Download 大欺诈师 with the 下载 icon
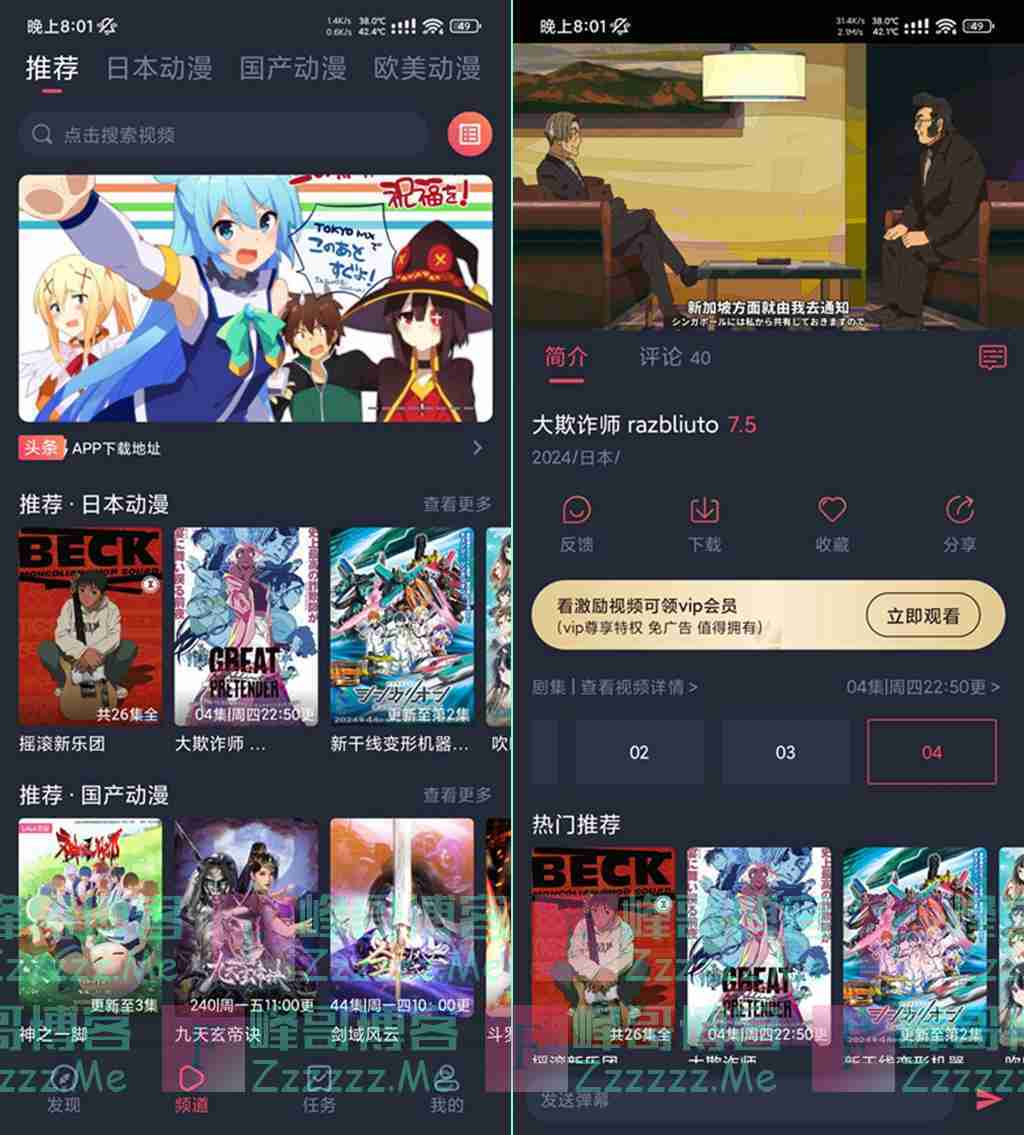 (705, 522)
